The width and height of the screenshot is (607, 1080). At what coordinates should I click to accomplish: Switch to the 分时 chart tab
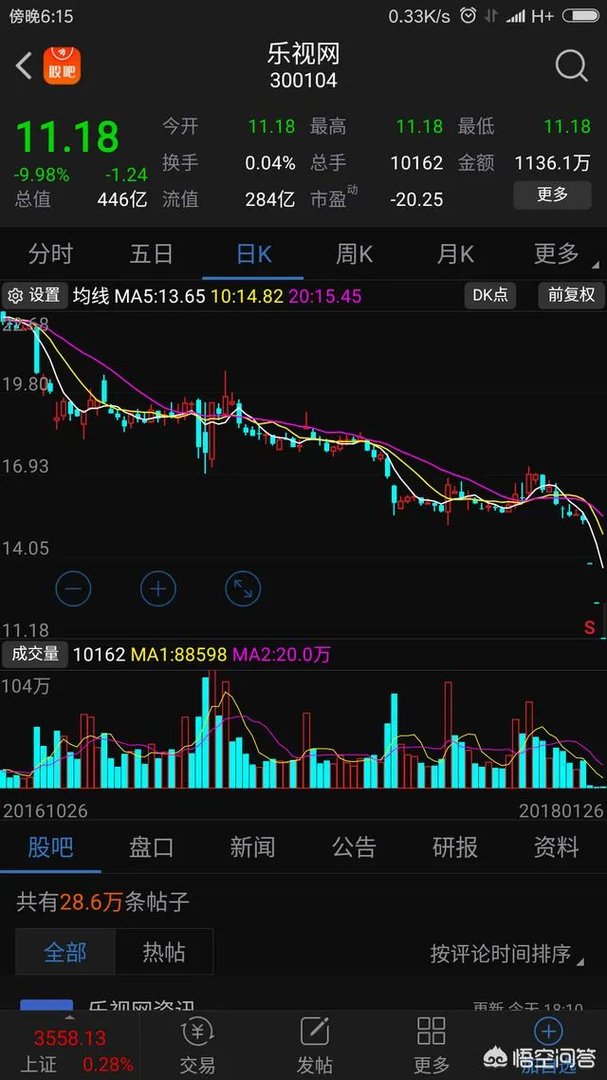[50, 254]
